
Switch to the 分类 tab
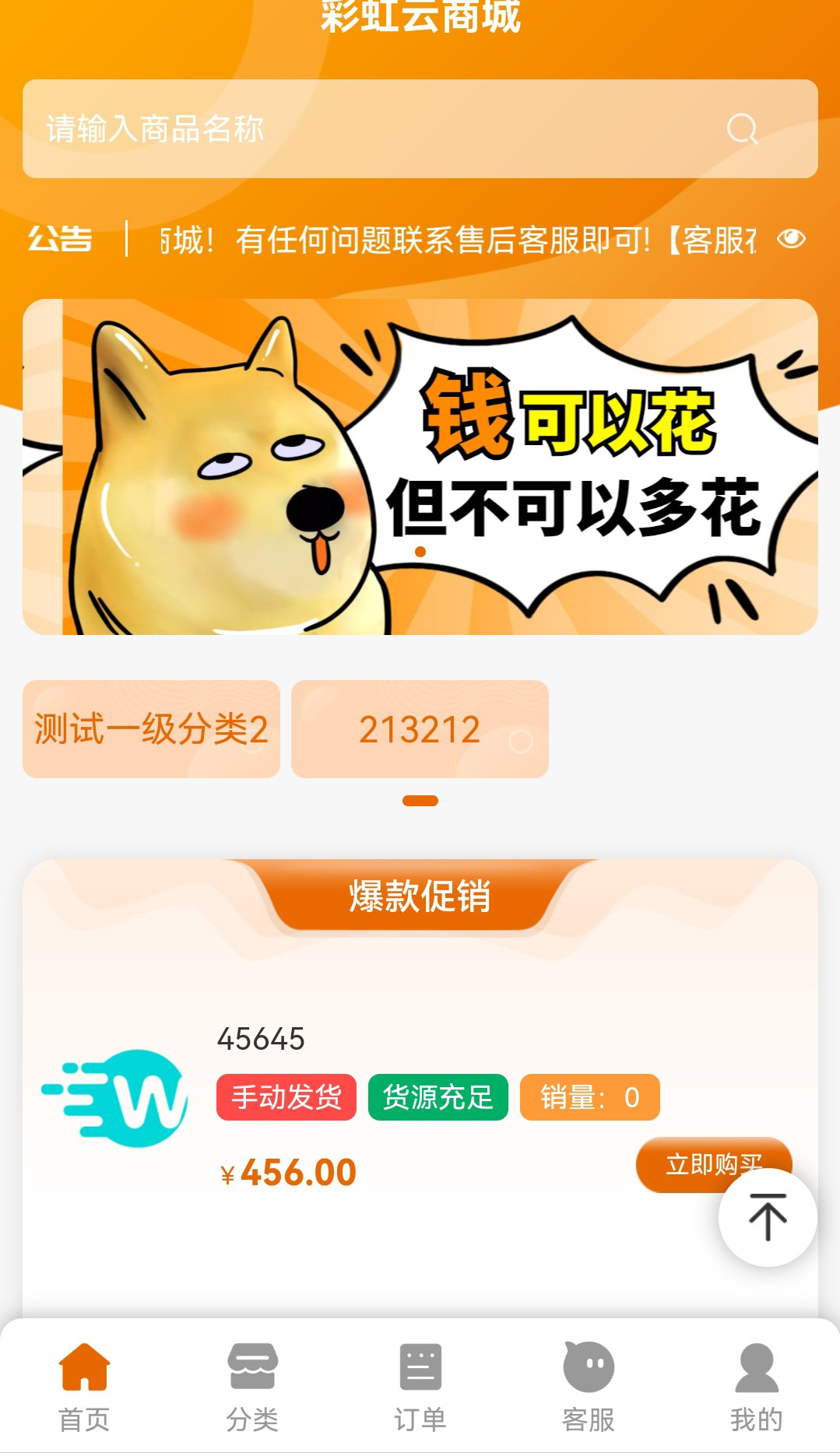[x=252, y=1387]
